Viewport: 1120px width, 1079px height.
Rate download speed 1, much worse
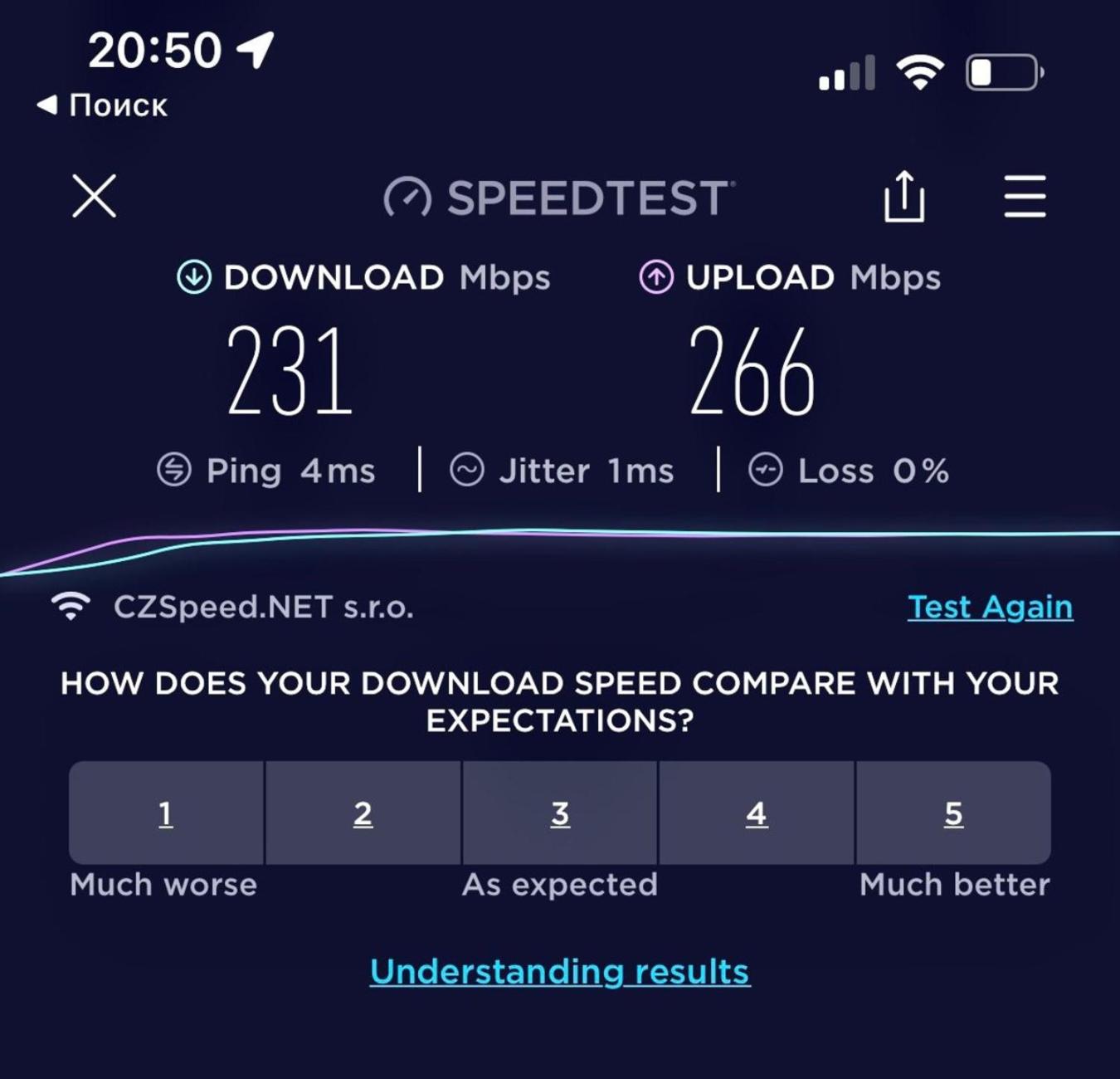tap(166, 813)
